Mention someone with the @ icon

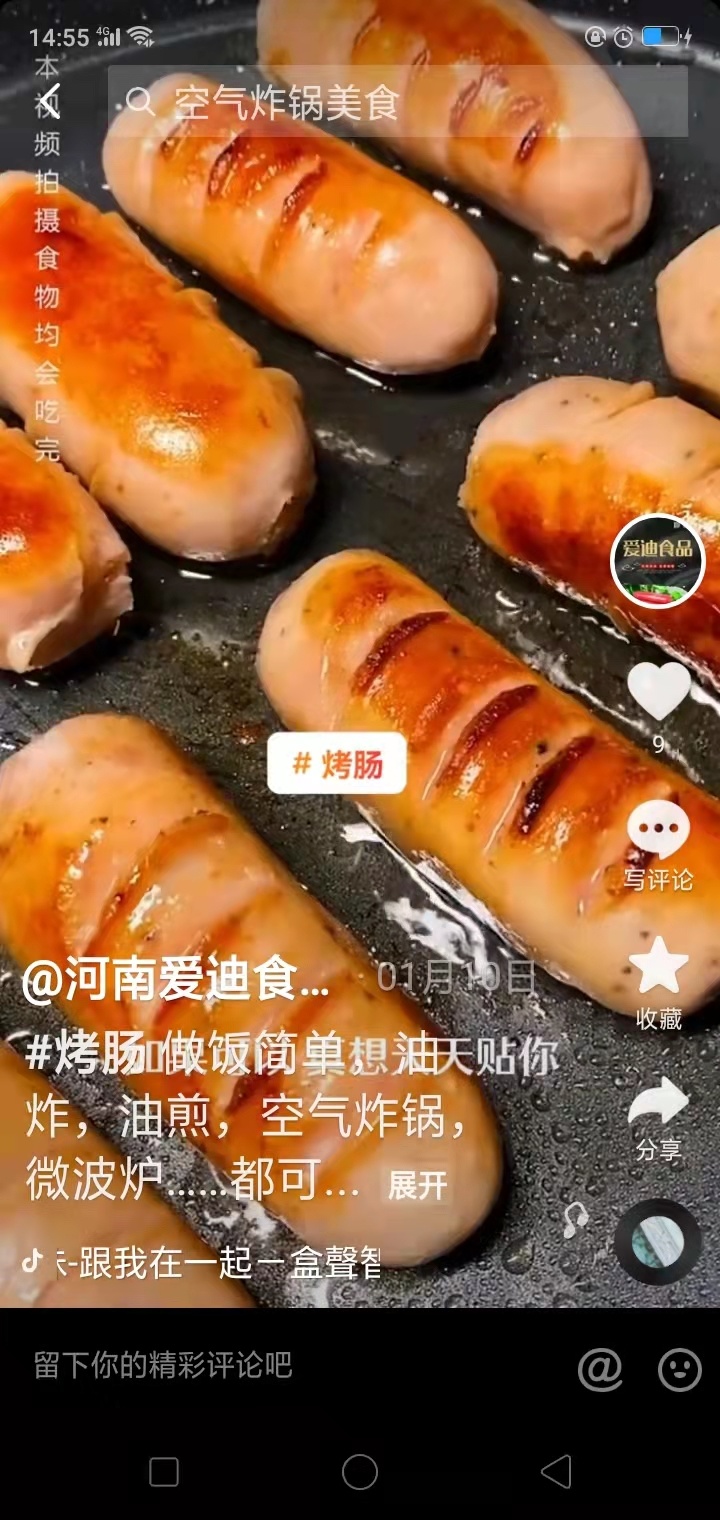[x=599, y=1369]
